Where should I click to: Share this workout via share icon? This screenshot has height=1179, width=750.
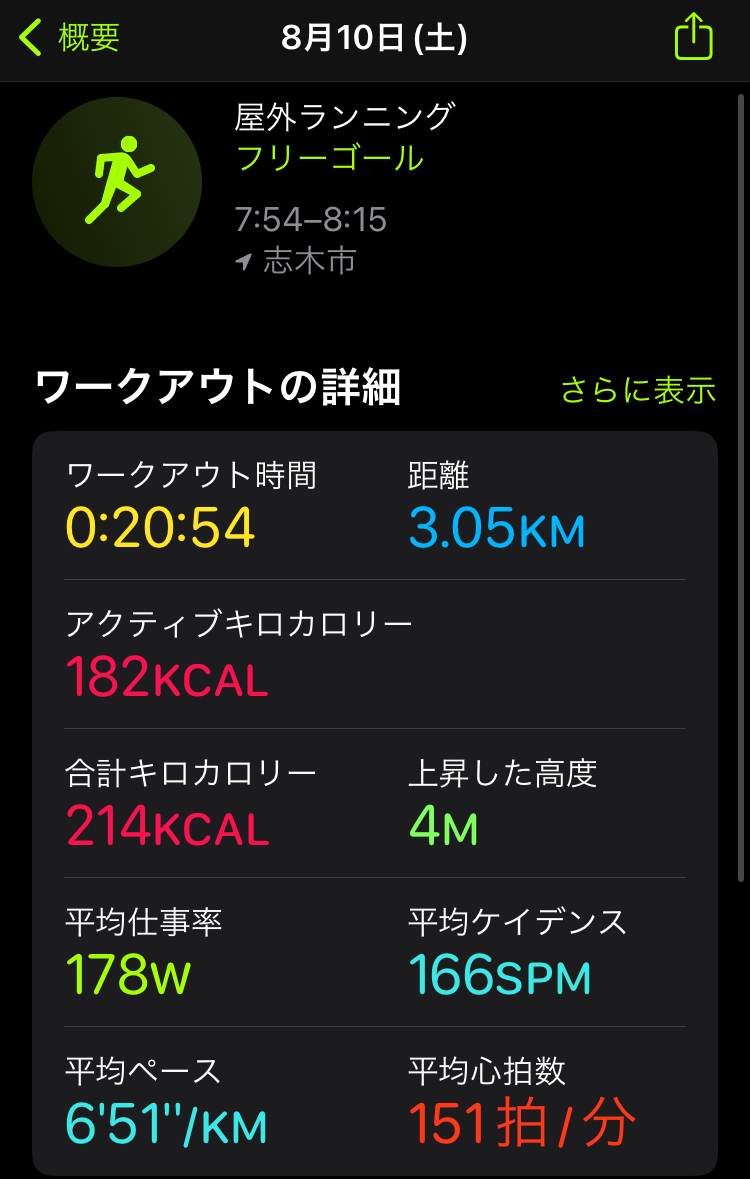point(693,38)
